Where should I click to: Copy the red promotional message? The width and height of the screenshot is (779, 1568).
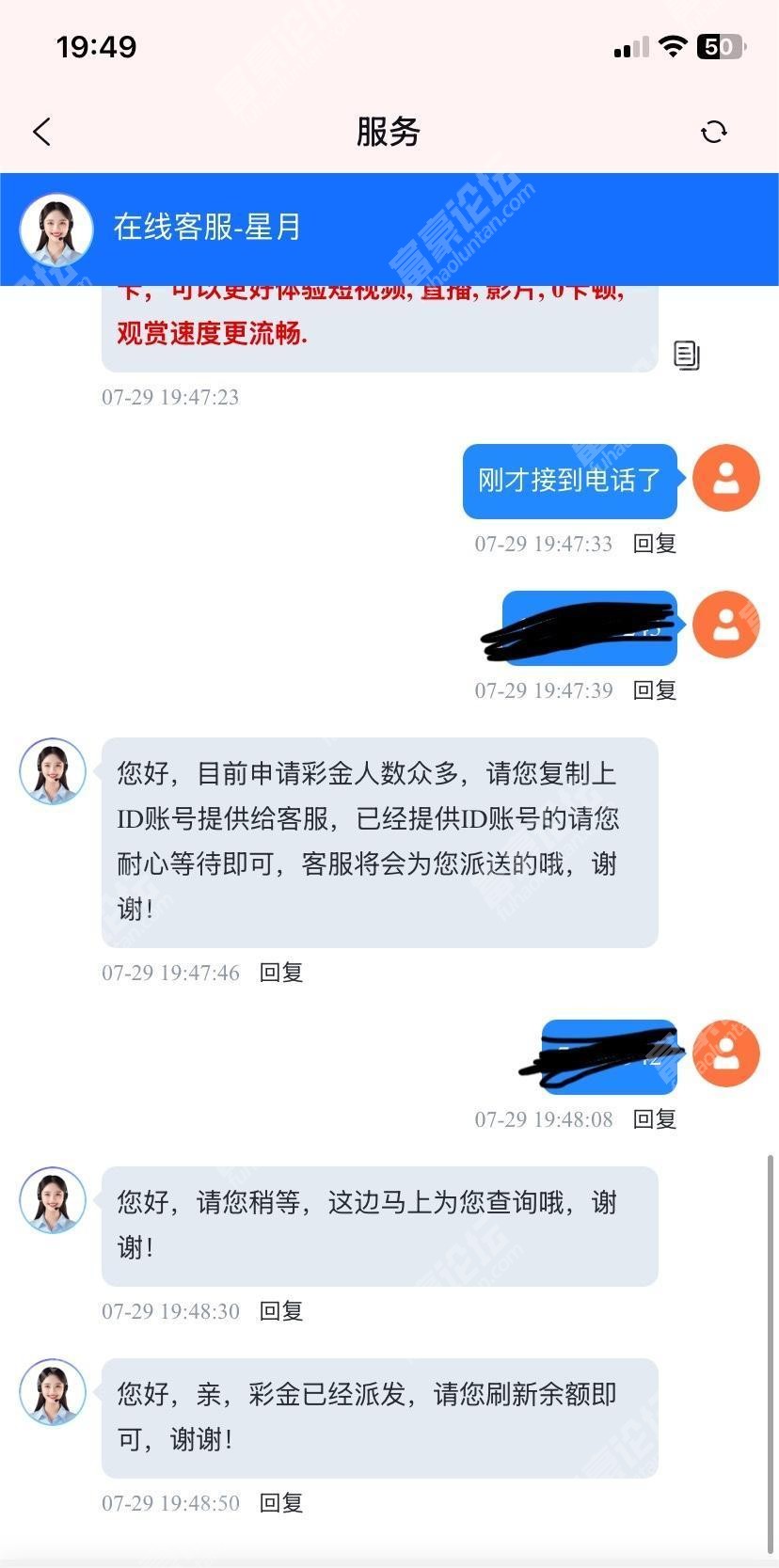coord(687,356)
